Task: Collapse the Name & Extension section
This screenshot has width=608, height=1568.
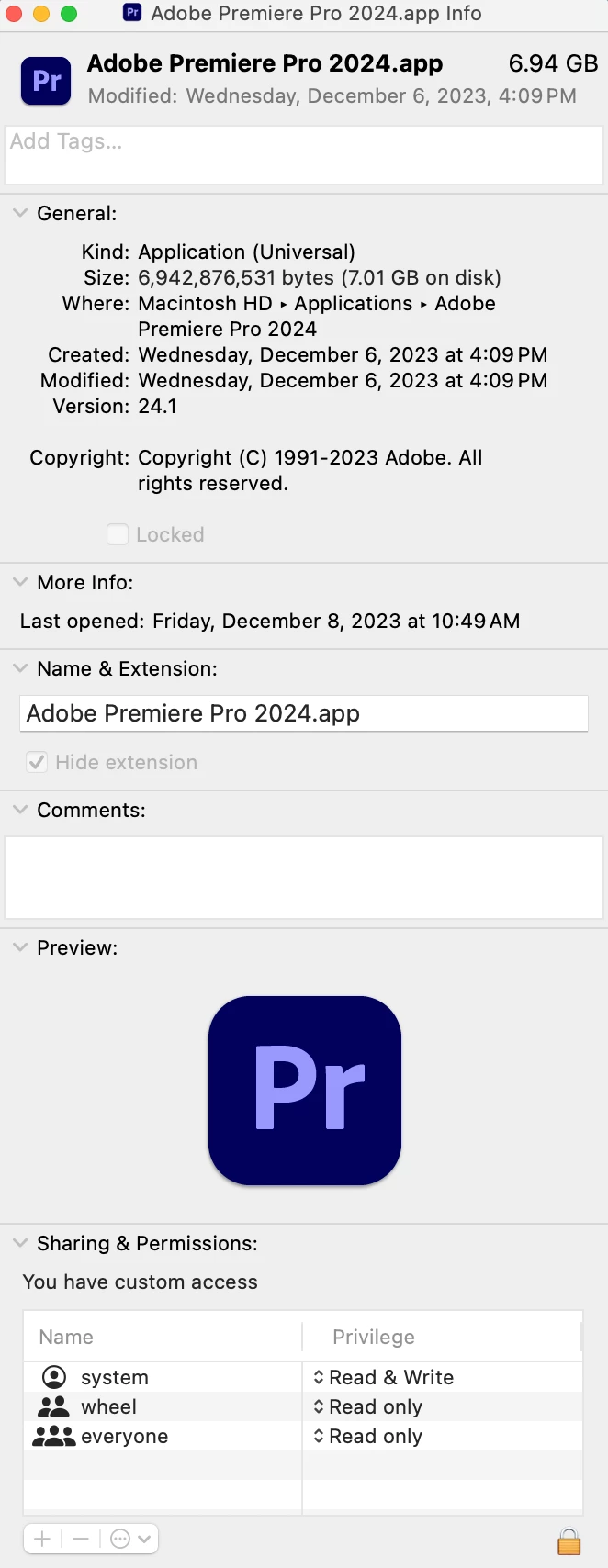Action: [20, 668]
